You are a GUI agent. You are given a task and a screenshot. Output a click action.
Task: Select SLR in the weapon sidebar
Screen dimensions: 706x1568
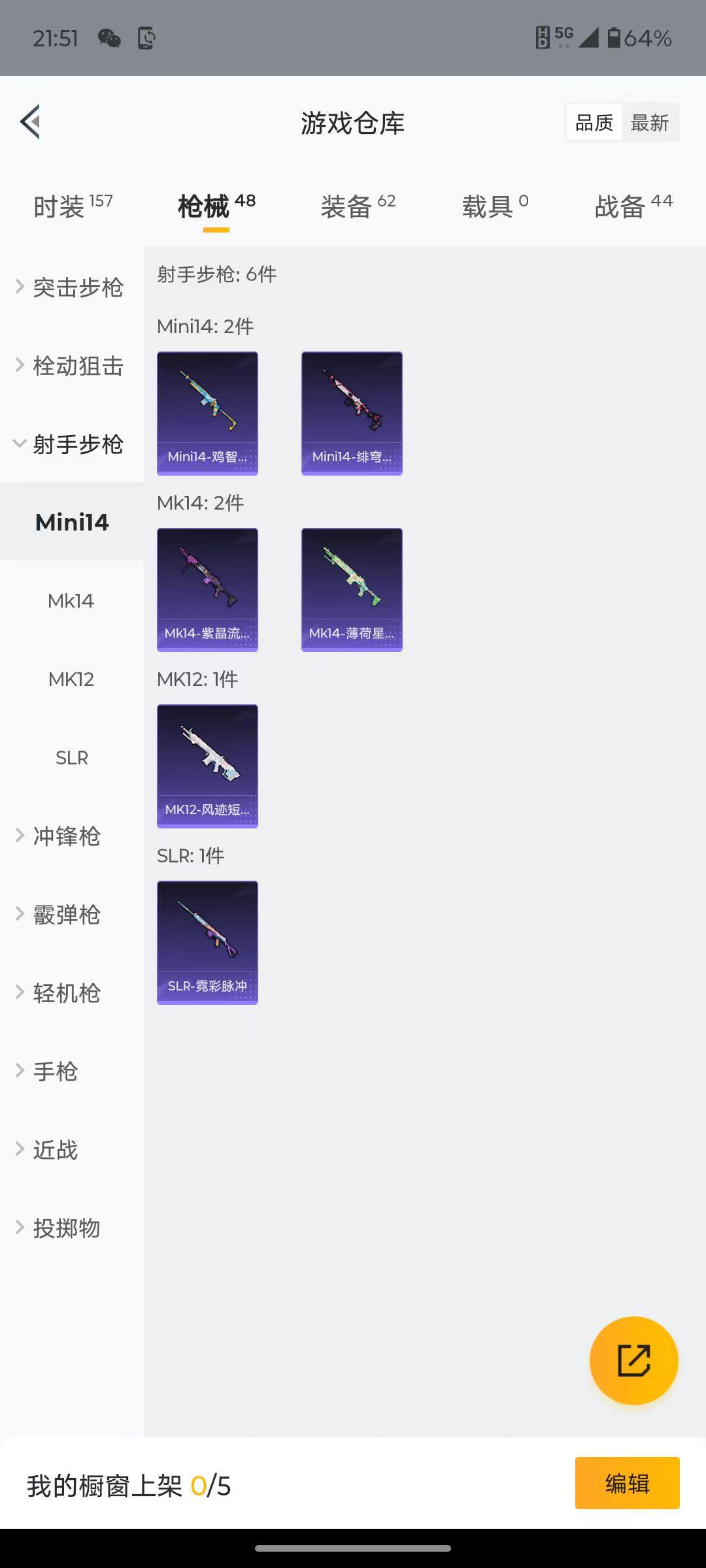[72, 759]
